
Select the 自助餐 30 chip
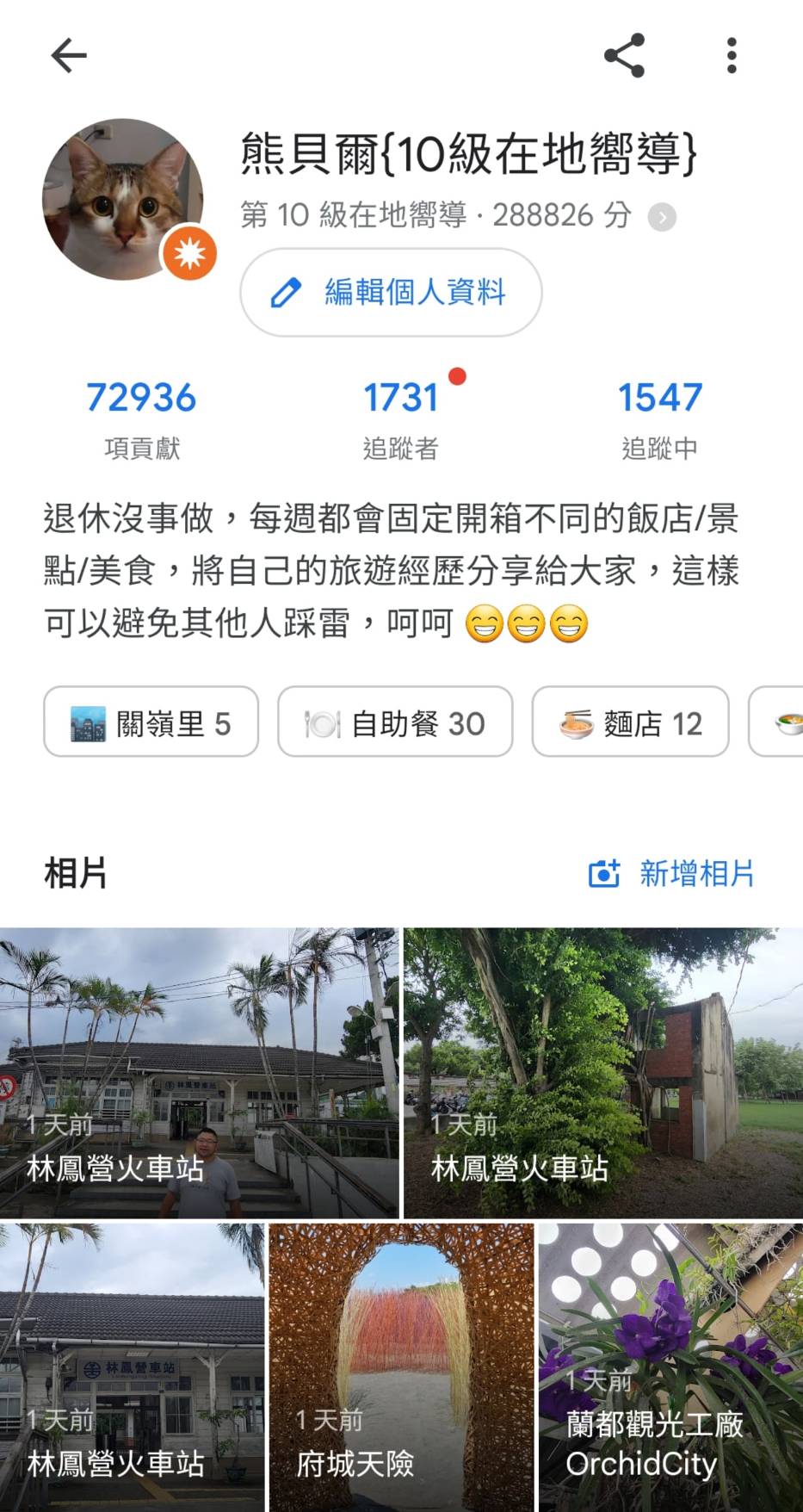(395, 722)
